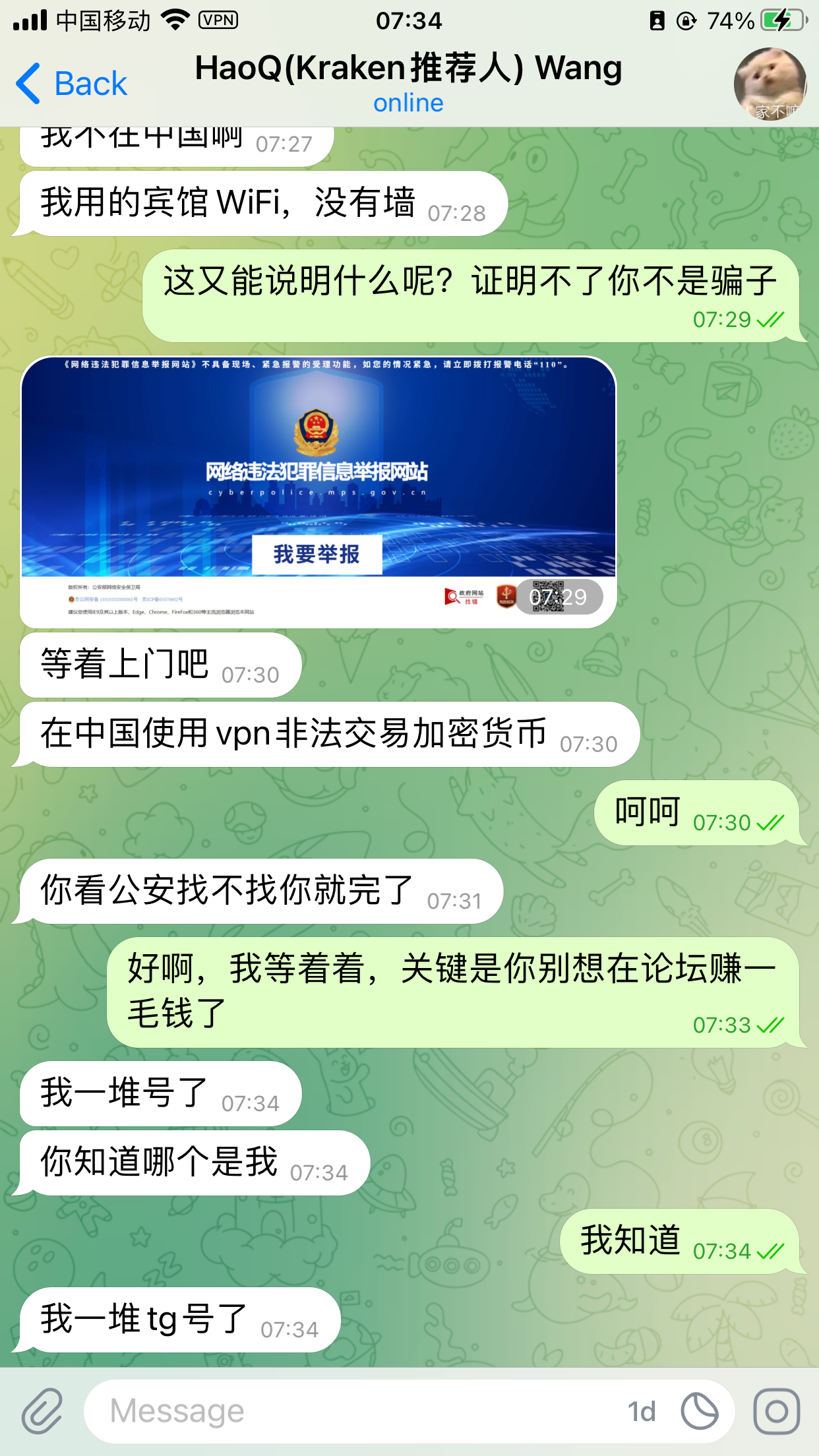Open the cyber police website screenshot image
Screen dimensions: 819x1456
318,491
